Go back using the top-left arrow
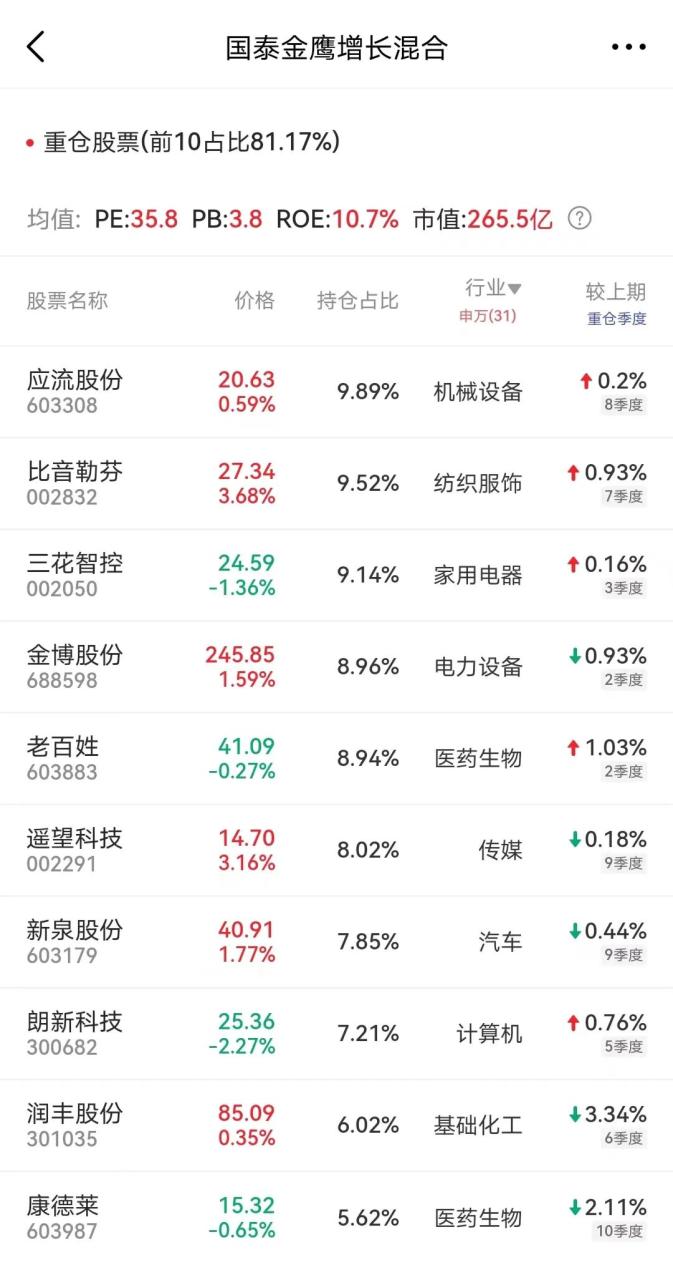Viewport: 673px width, 1280px height. 36,47
